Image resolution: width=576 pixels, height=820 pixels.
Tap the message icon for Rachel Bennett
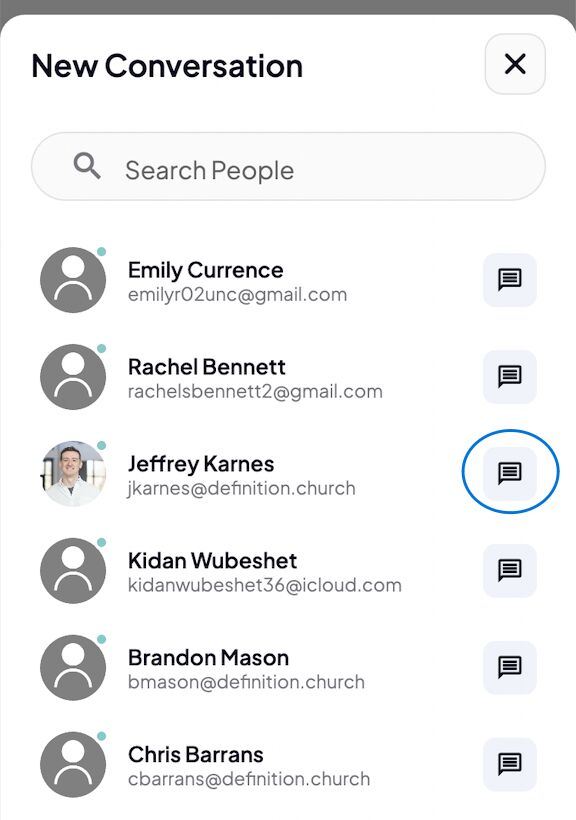pyautogui.click(x=510, y=377)
